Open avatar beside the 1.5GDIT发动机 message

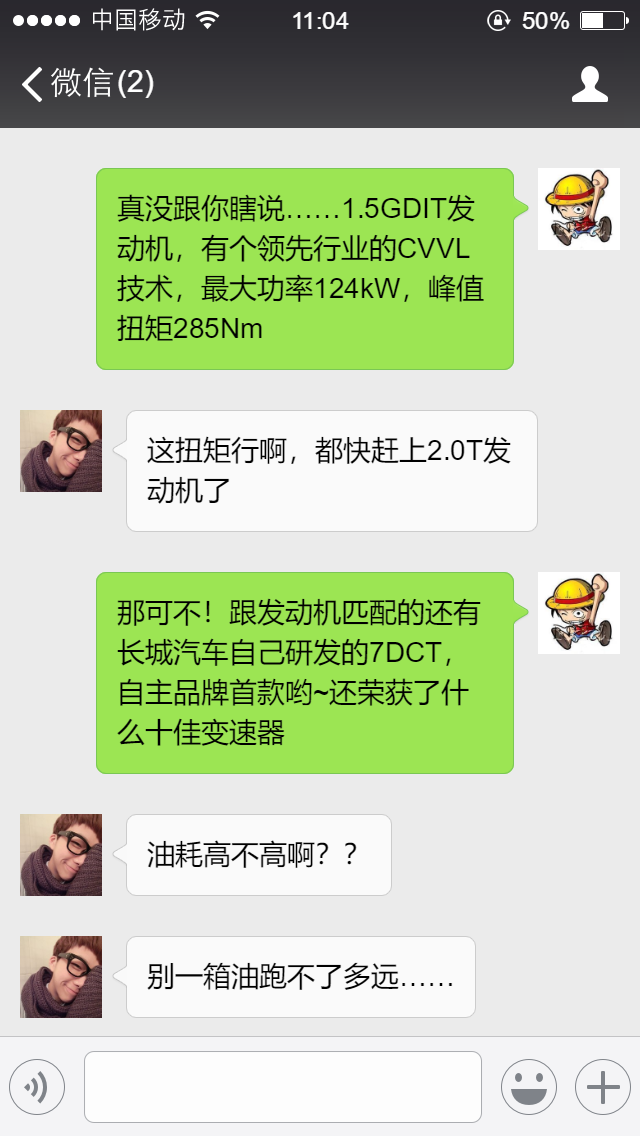(578, 209)
